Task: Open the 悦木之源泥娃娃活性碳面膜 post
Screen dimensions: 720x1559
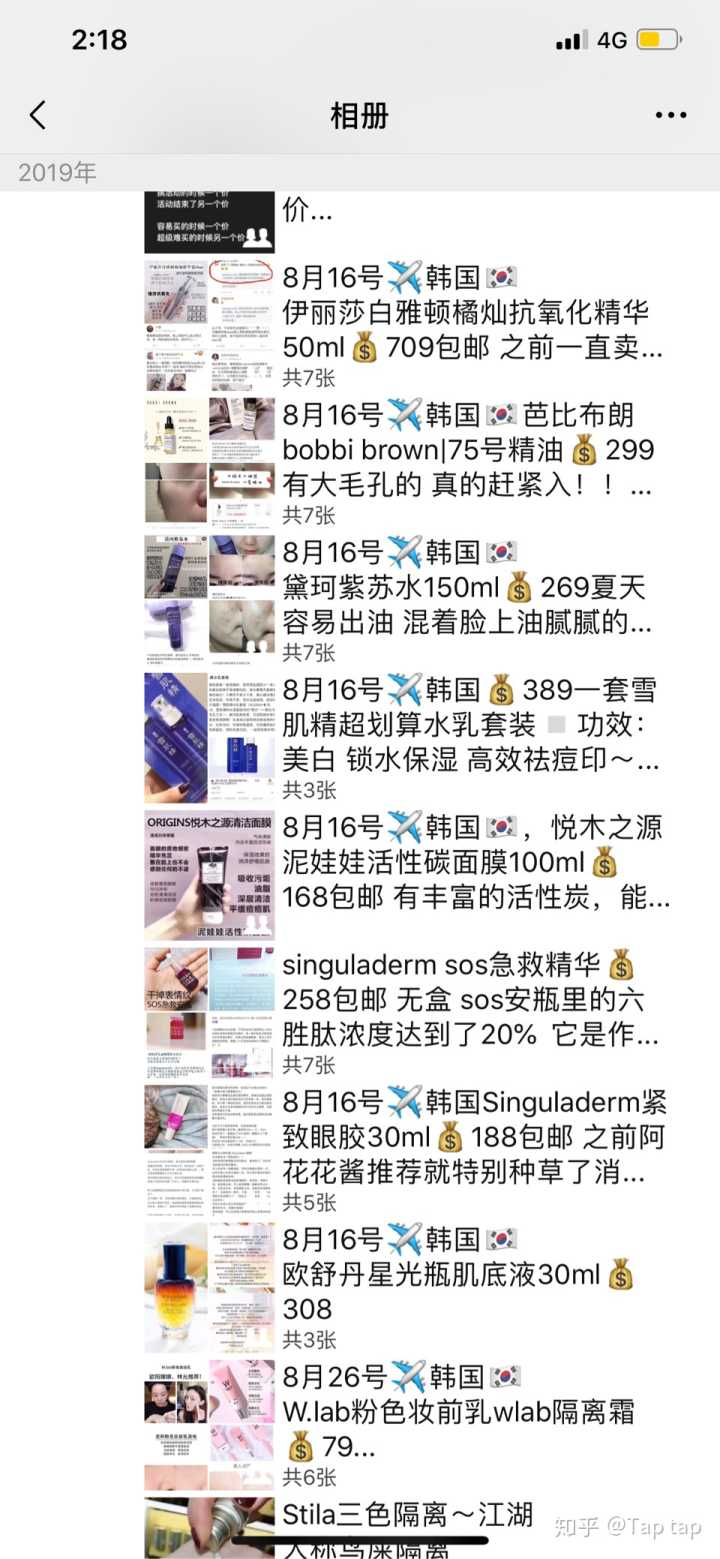Action: (470, 862)
